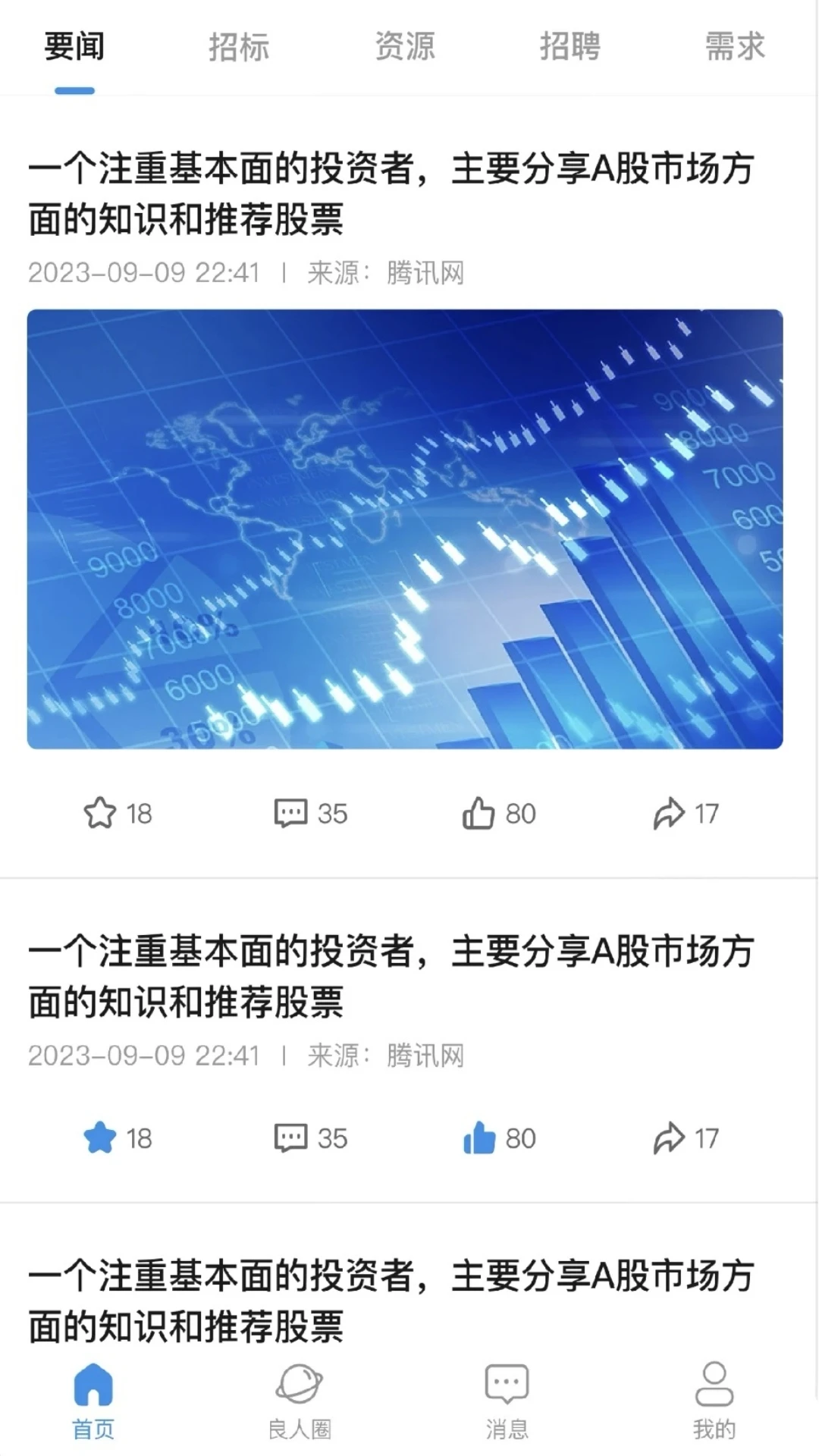Tap the stock chart thumbnail image
The width and height of the screenshot is (819, 1456).
pyautogui.click(x=404, y=526)
